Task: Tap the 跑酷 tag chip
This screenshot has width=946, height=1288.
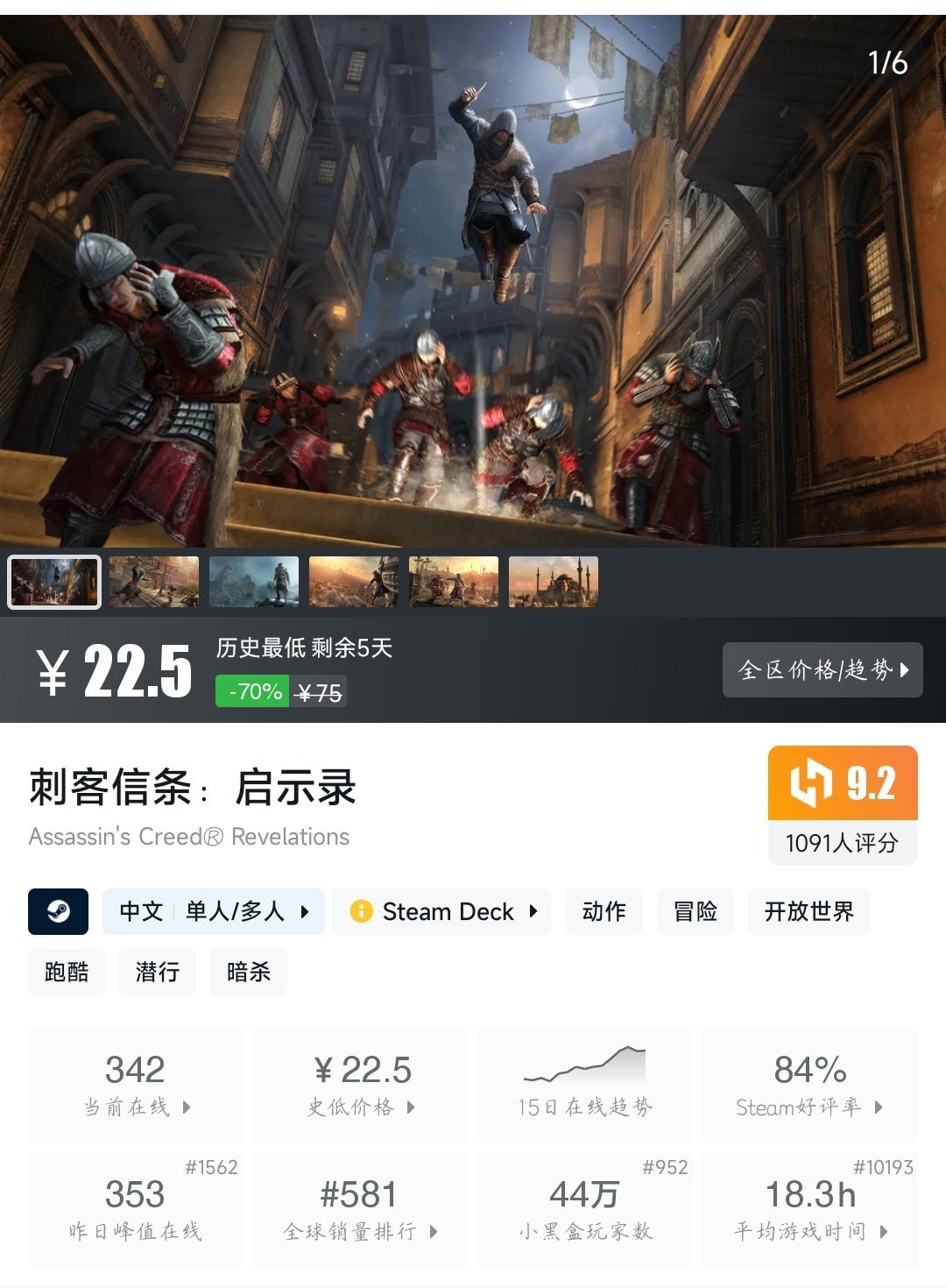Action: click(67, 972)
